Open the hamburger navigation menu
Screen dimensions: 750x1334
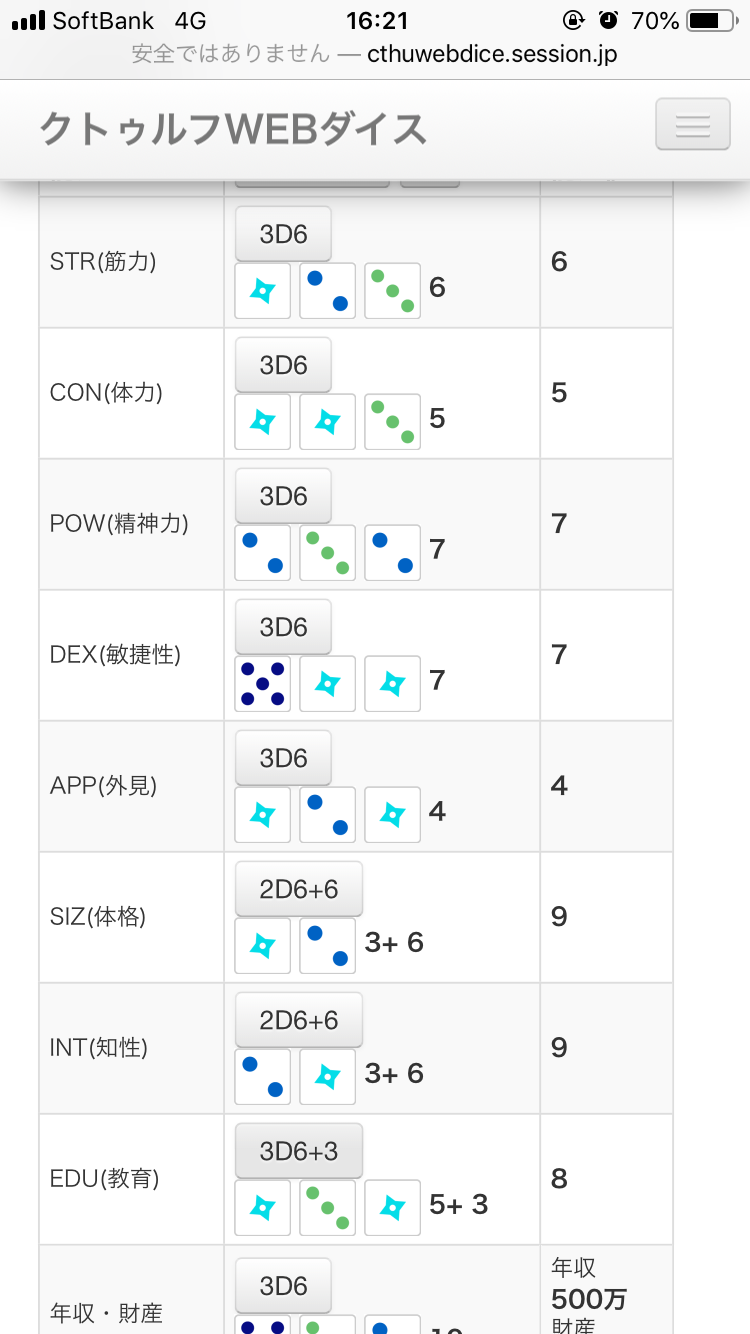click(x=692, y=125)
